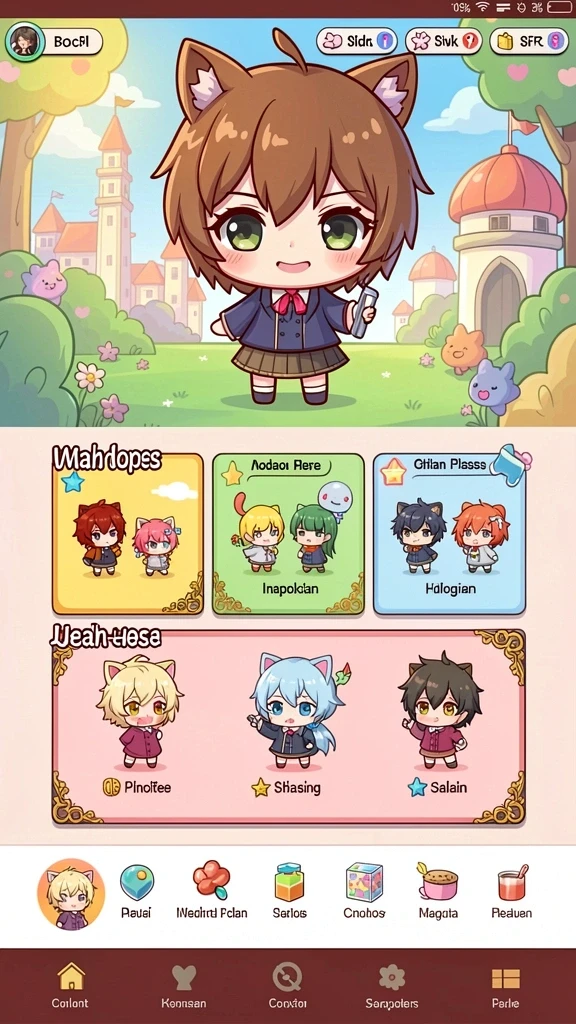Screen dimensions: 576x1024
Task: Open the Medhrtl Pclan flower item
Action: point(212,891)
